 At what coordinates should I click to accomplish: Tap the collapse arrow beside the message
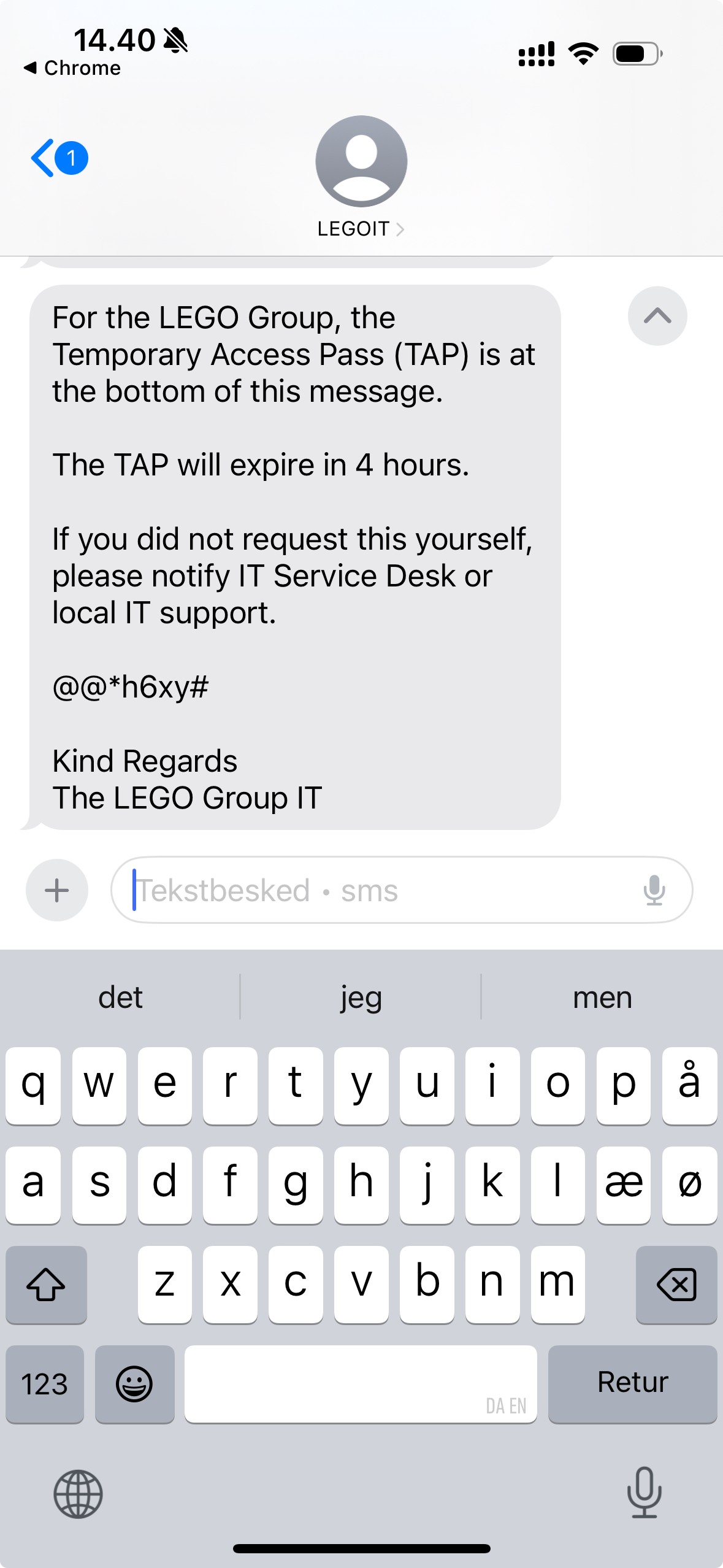pyautogui.click(x=657, y=316)
